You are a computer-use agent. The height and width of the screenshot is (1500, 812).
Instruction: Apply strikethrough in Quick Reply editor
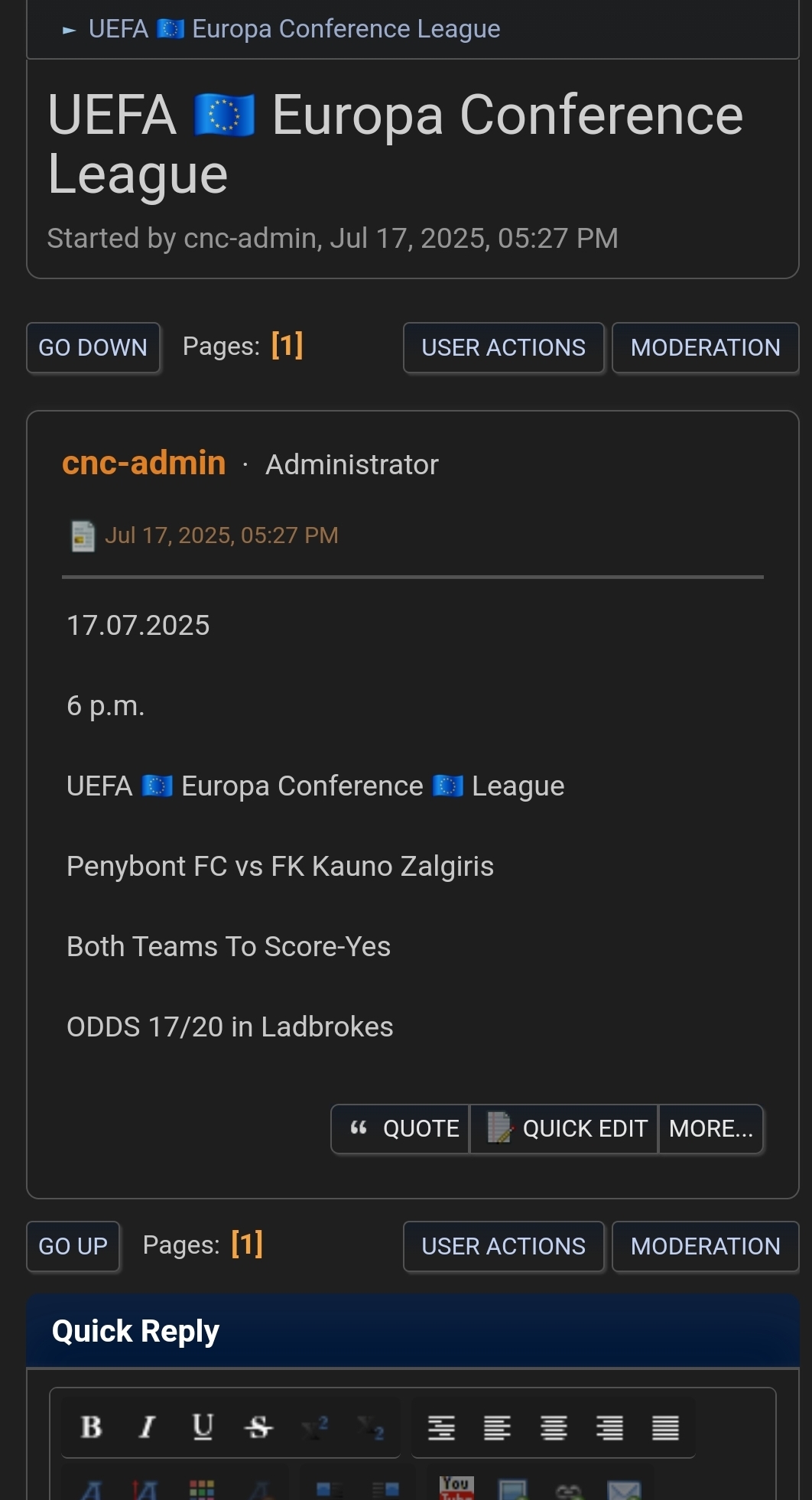(258, 1427)
